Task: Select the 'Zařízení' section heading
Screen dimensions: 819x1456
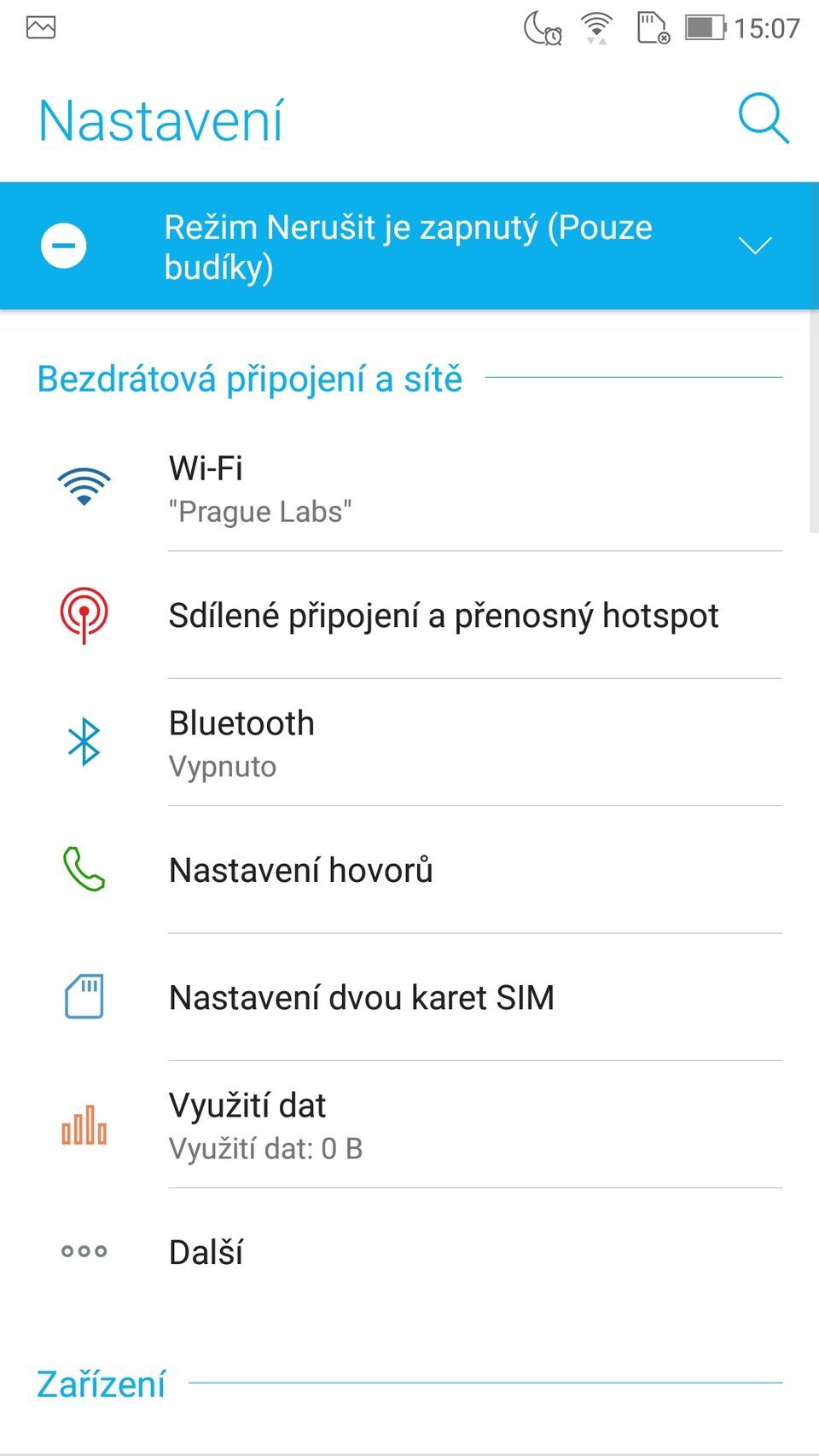Action: coord(99,1382)
